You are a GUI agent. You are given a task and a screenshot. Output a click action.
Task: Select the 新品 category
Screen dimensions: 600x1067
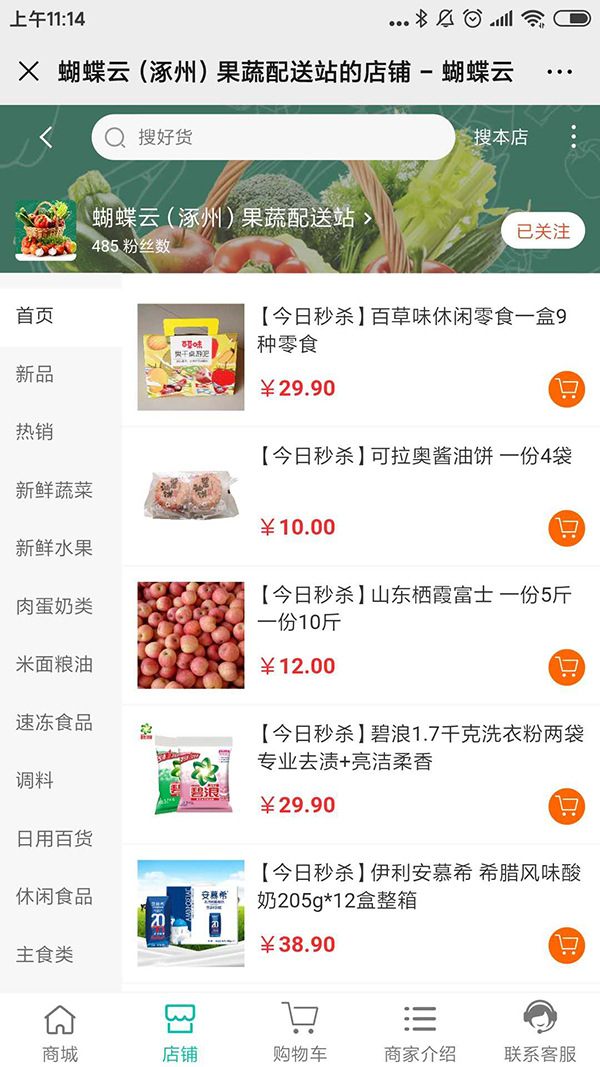35,374
